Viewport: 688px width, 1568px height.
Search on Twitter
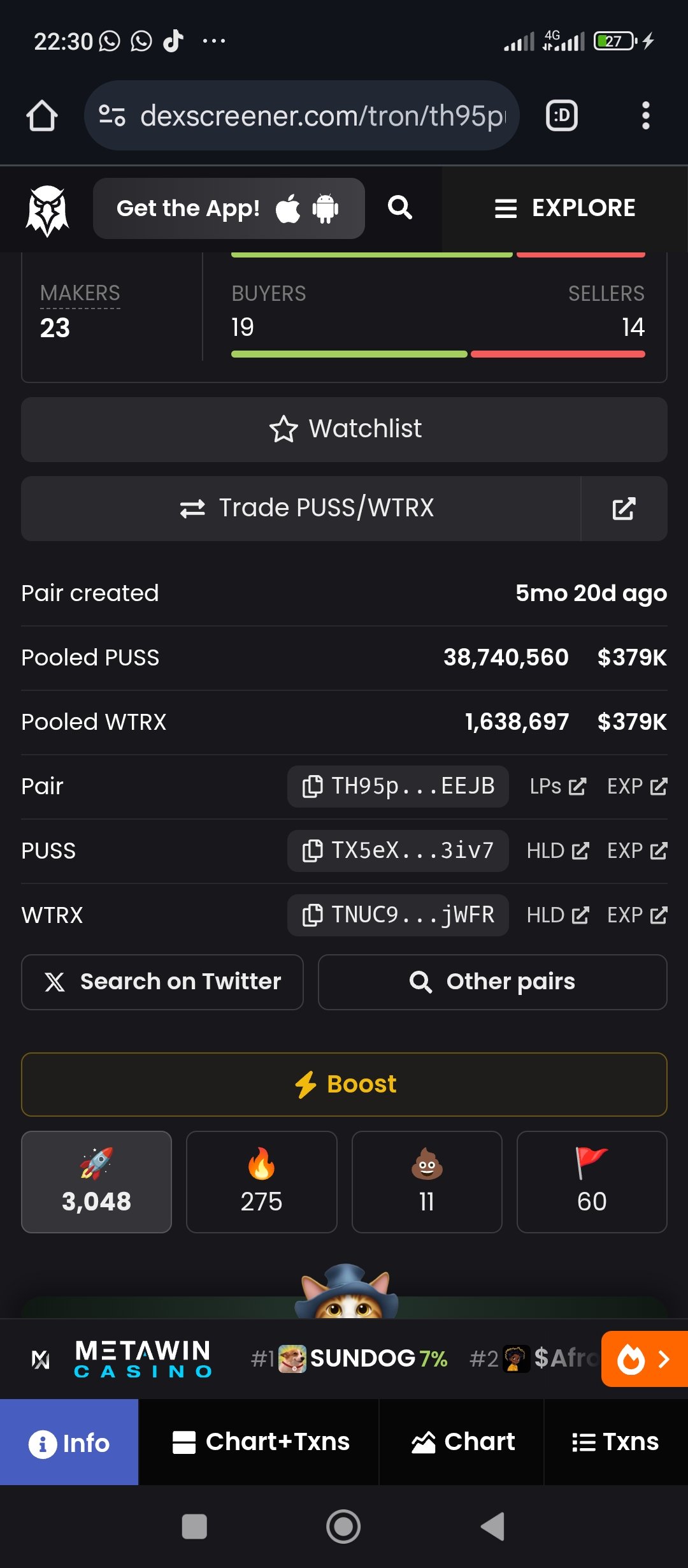click(x=162, y=982)
